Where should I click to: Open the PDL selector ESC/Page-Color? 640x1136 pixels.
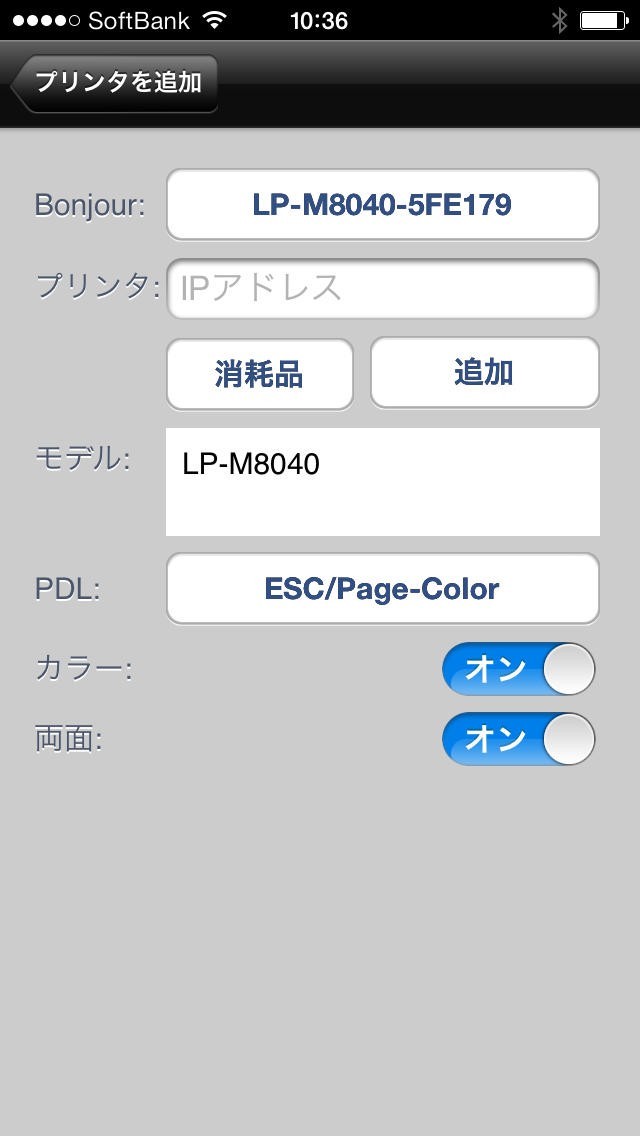tap(382, 589)
